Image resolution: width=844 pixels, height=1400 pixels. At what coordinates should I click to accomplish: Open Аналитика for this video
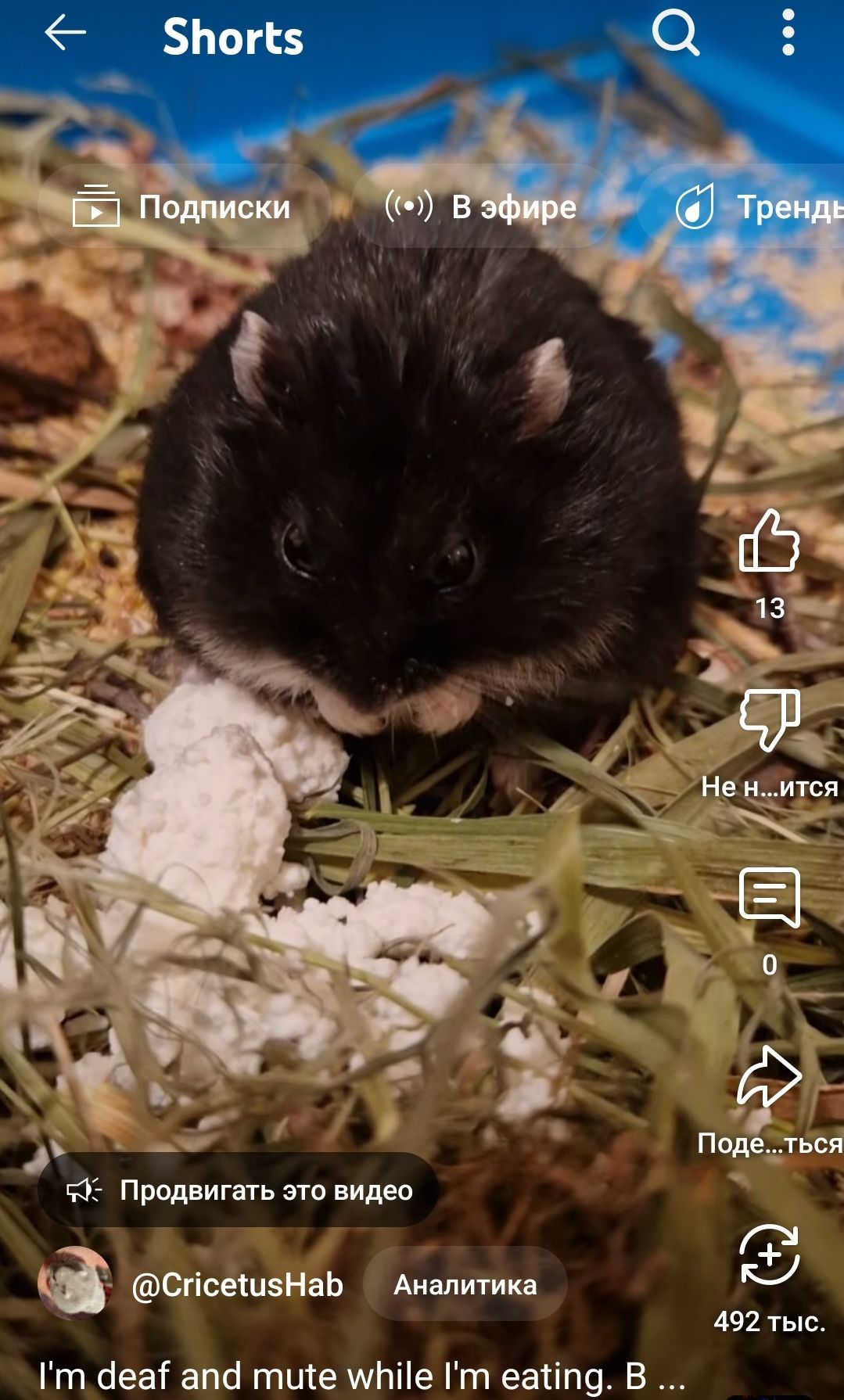465,1285
